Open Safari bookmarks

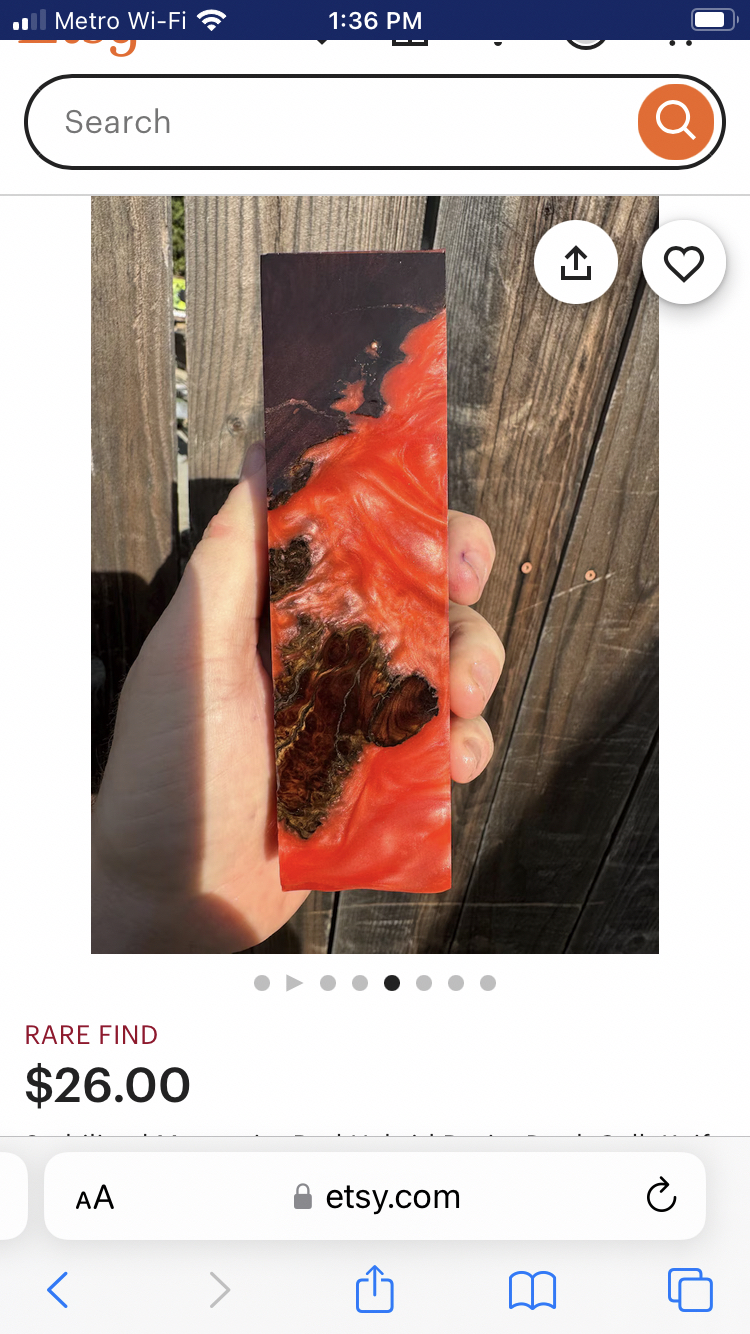(x=532, y=1290)
